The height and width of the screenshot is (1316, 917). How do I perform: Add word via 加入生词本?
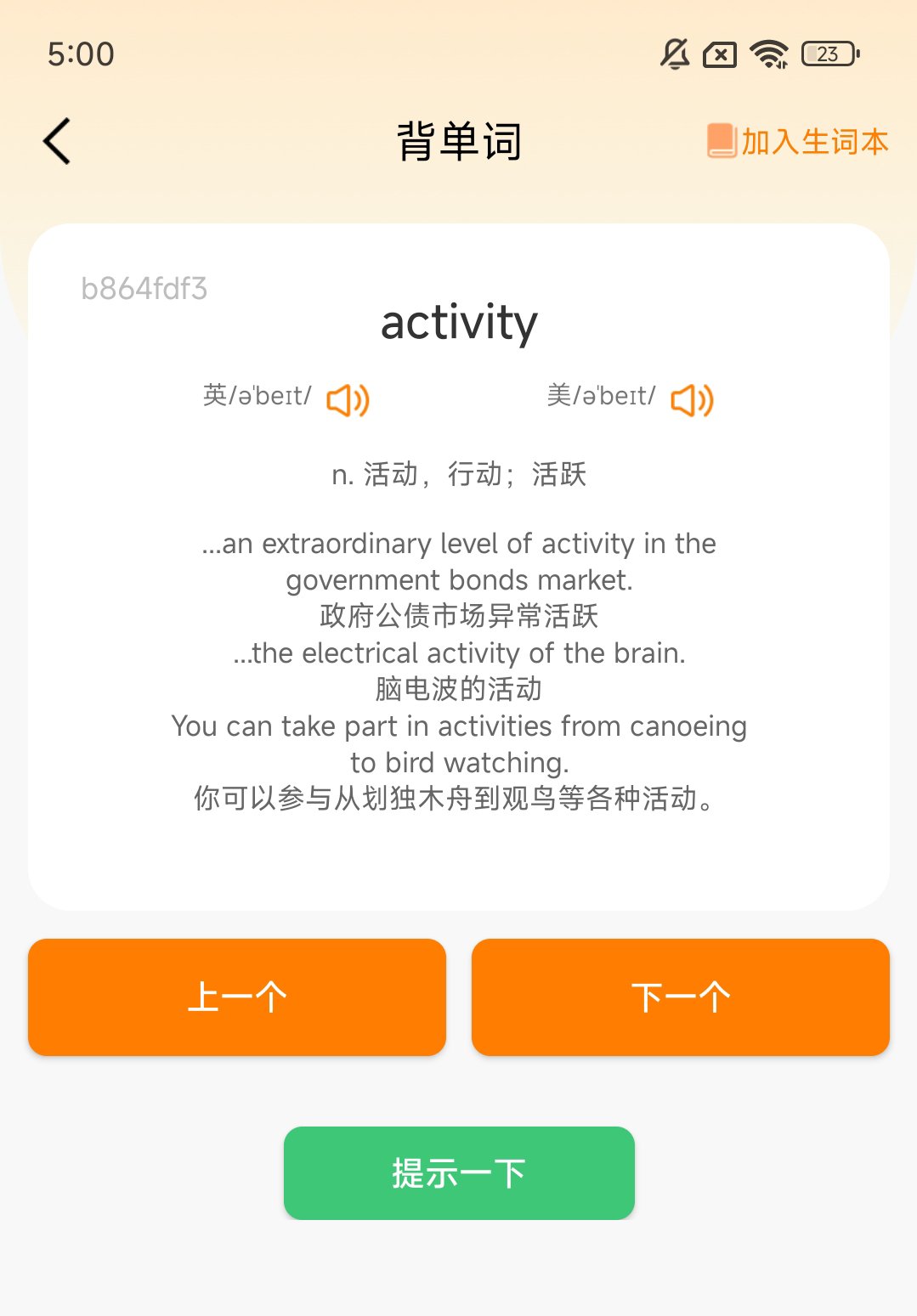pyautogui.click(x=797, y=141)
